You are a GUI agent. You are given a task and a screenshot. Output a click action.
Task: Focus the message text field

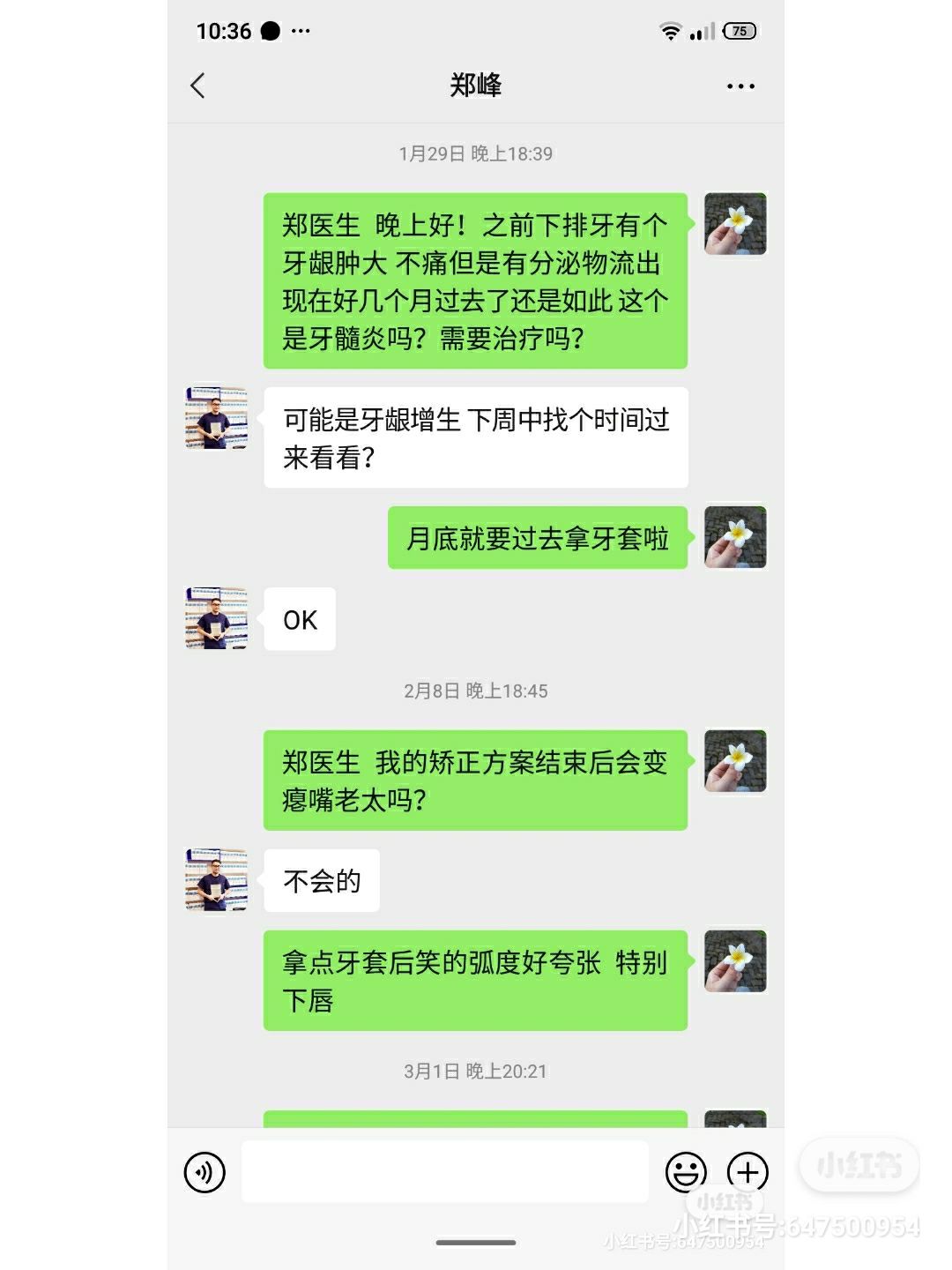(x=445, y=1171)
